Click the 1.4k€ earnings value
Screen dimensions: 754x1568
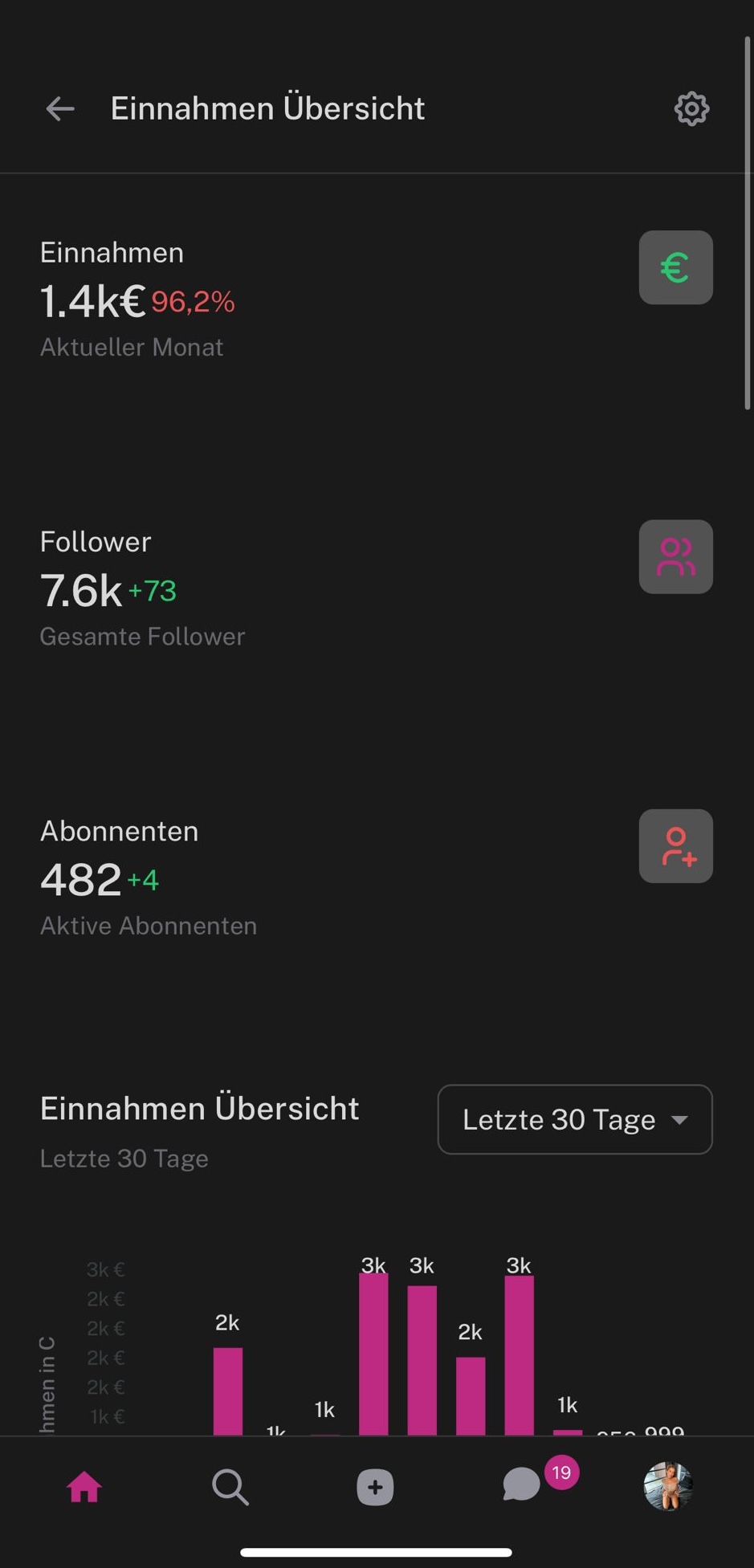pyautogui.click(x=92, y=299)
